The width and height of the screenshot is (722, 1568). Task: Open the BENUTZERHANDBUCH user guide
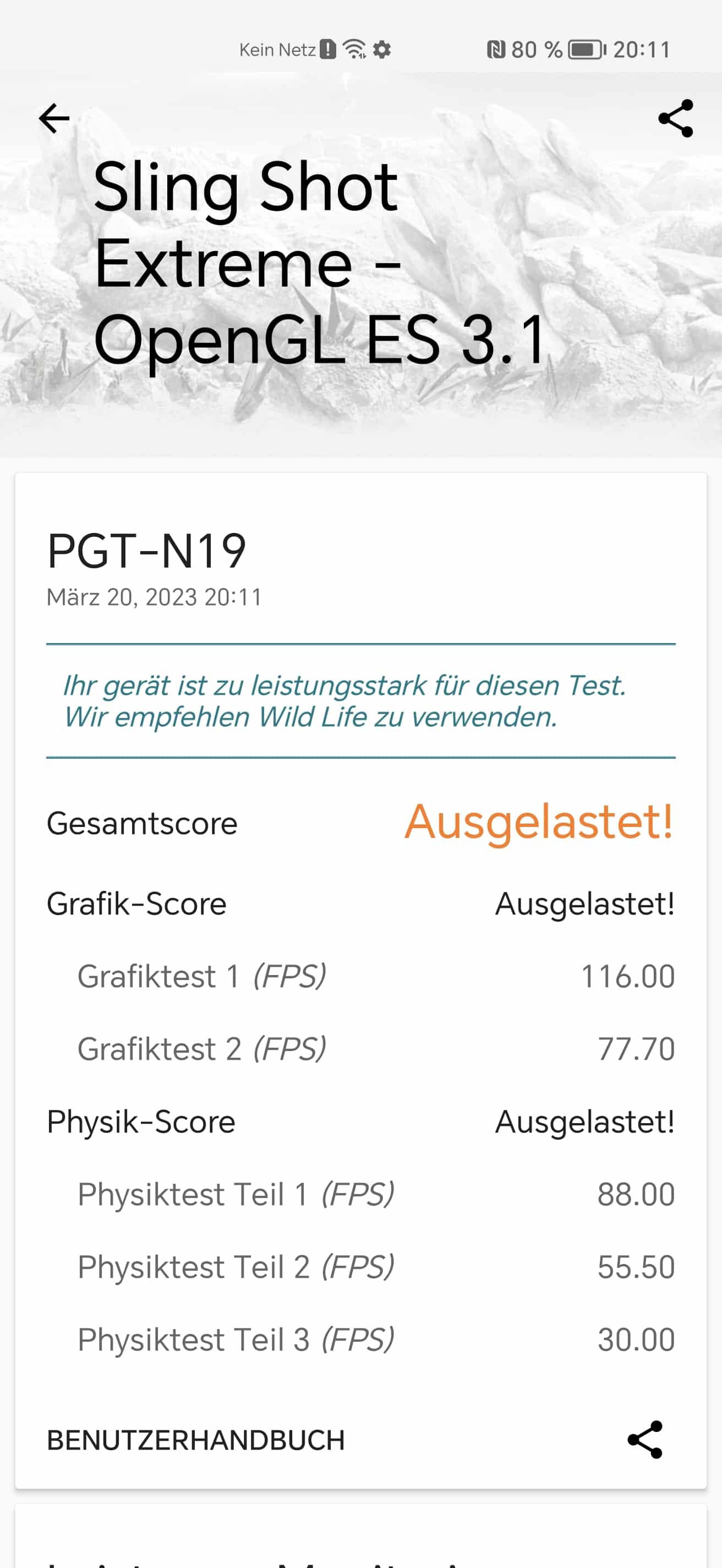coord(196,1441)
